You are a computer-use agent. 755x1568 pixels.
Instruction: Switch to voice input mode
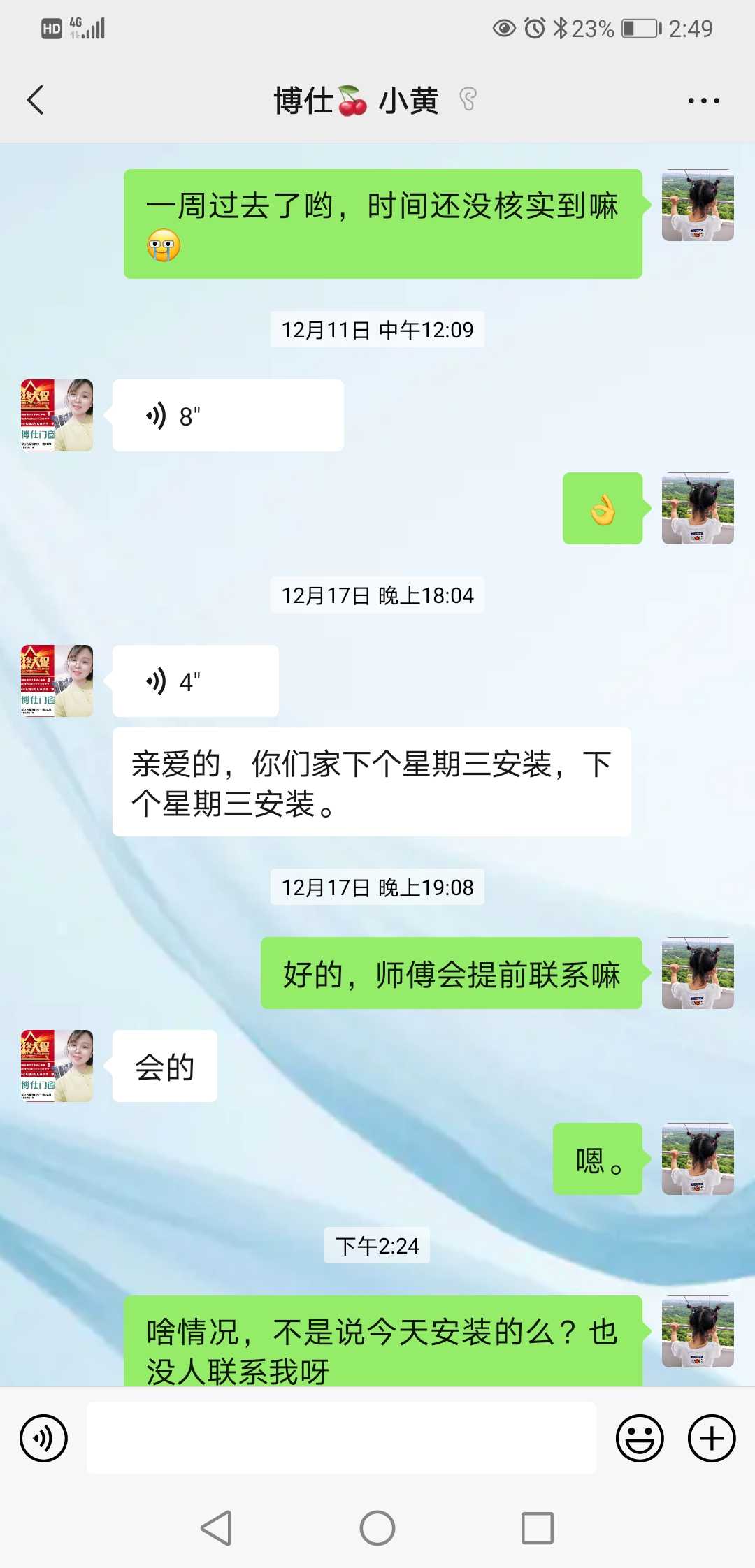(x=43, y=1439)
